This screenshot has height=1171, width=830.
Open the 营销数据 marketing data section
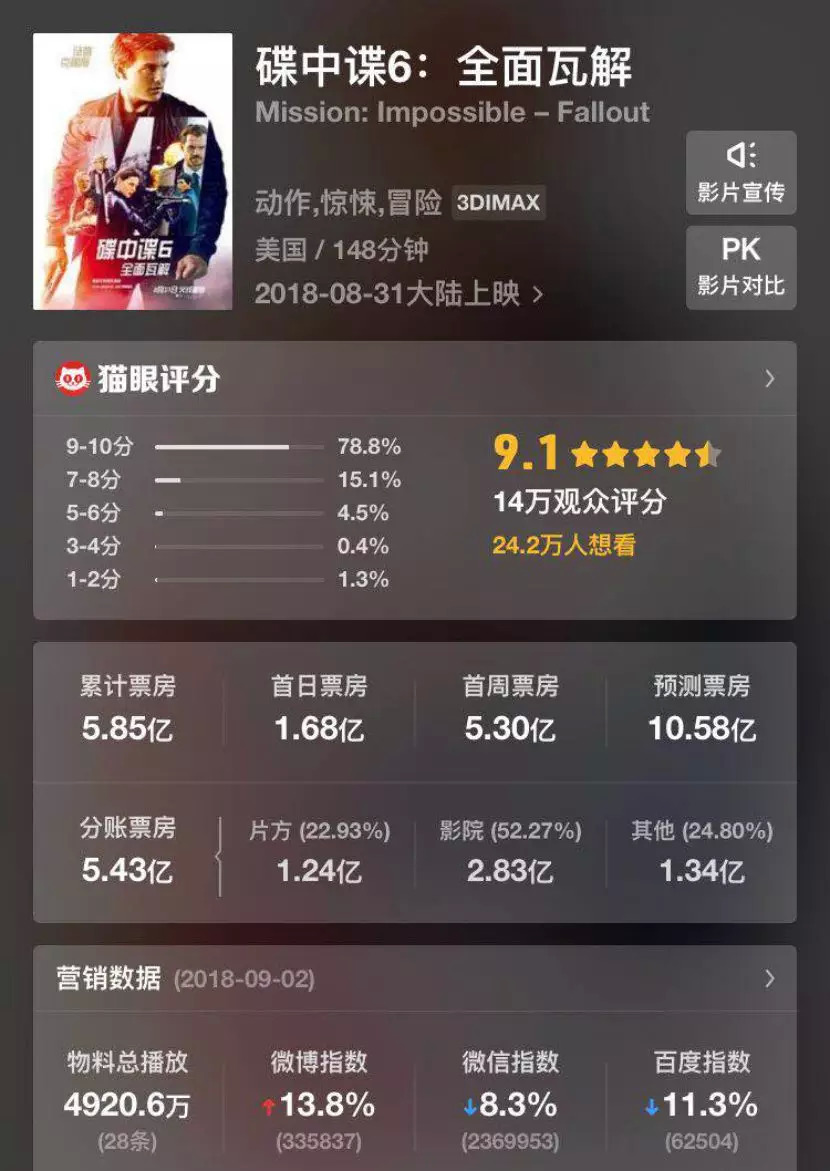tap(768, 978)
